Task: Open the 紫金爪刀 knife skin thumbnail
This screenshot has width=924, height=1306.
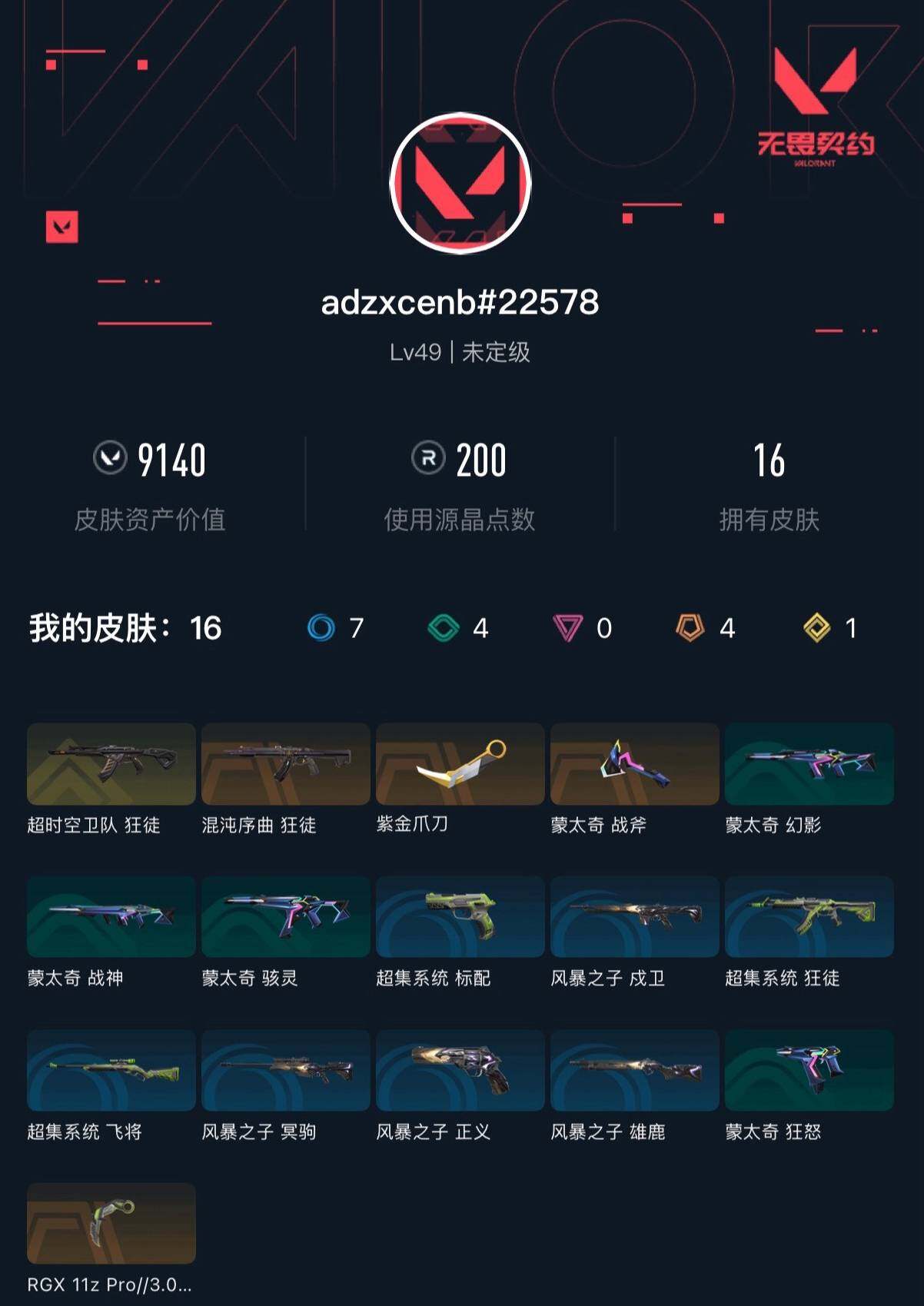Action: (x=459, y=765)
